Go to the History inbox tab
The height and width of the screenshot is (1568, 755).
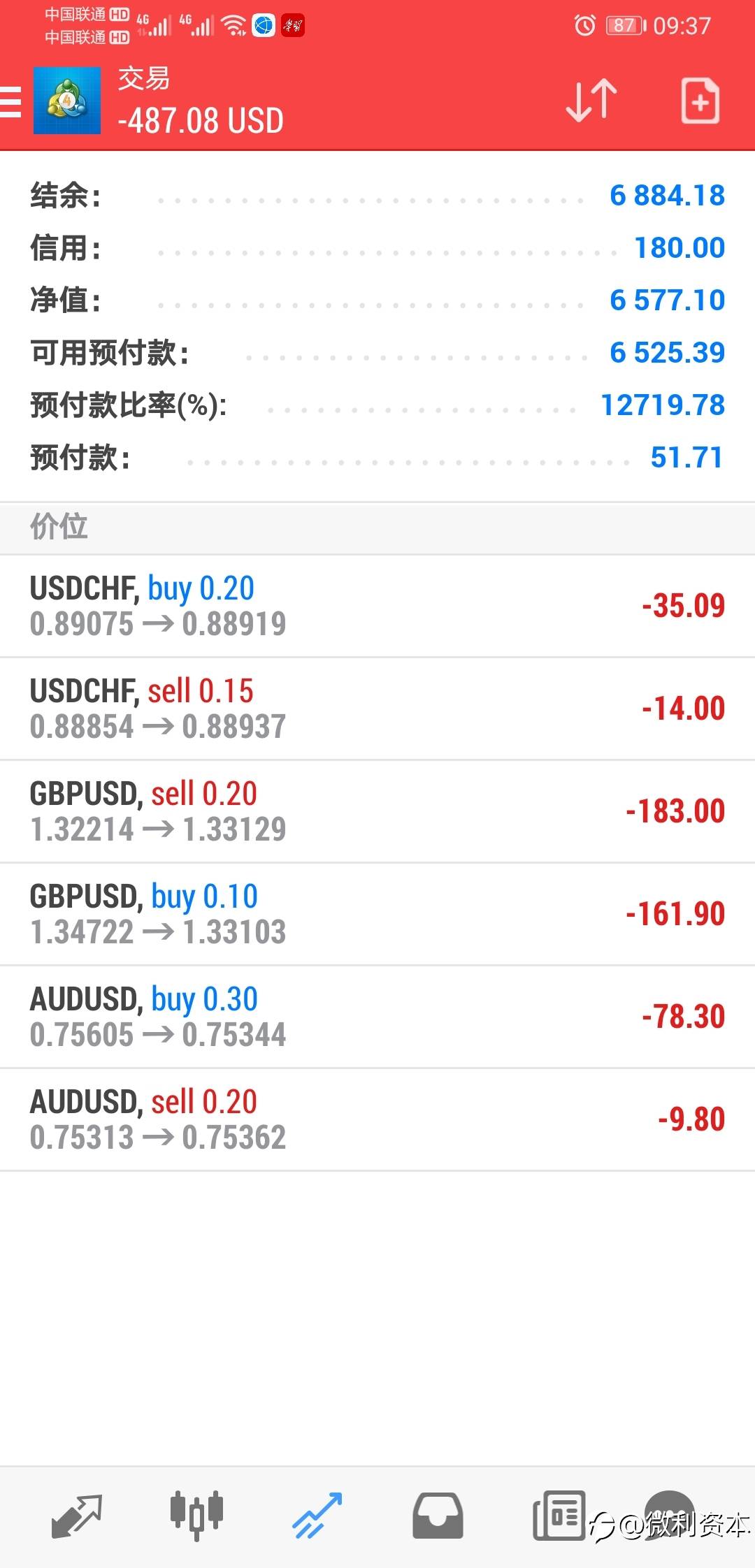[438, 1516]
